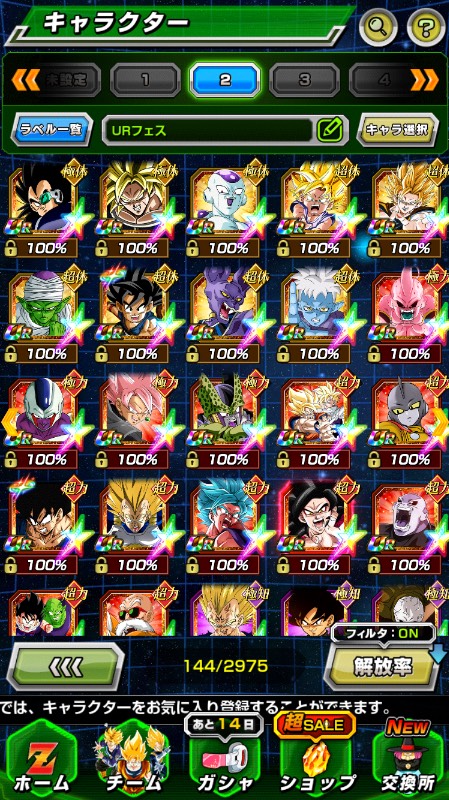Screen dimensions: 449x800
Task: Tap the green back arrows button
Action: tap(66, 666)
